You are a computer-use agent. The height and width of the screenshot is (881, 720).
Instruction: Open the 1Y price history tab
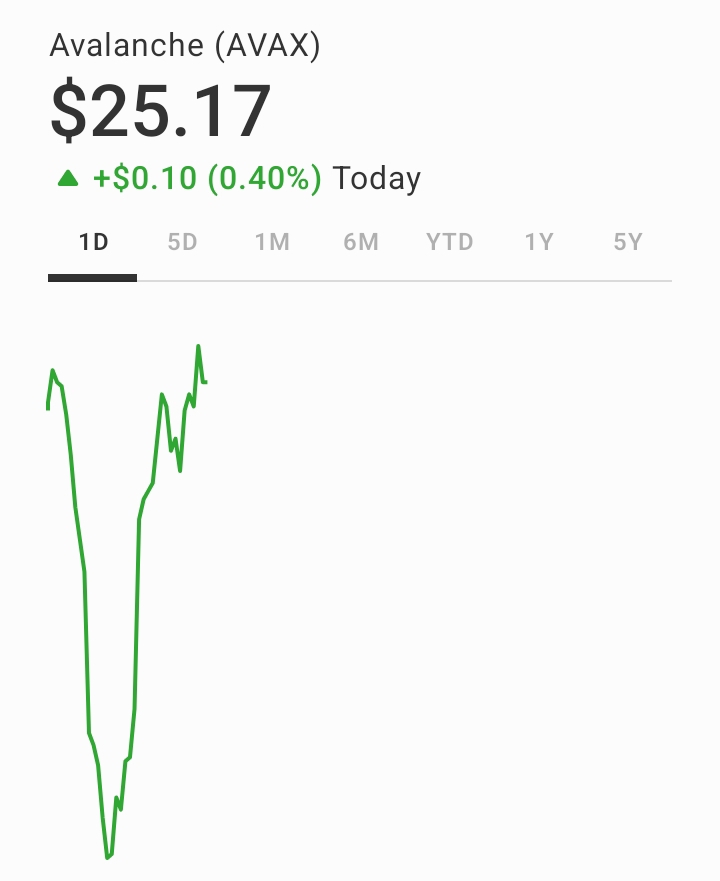click(x=538, y=243)
